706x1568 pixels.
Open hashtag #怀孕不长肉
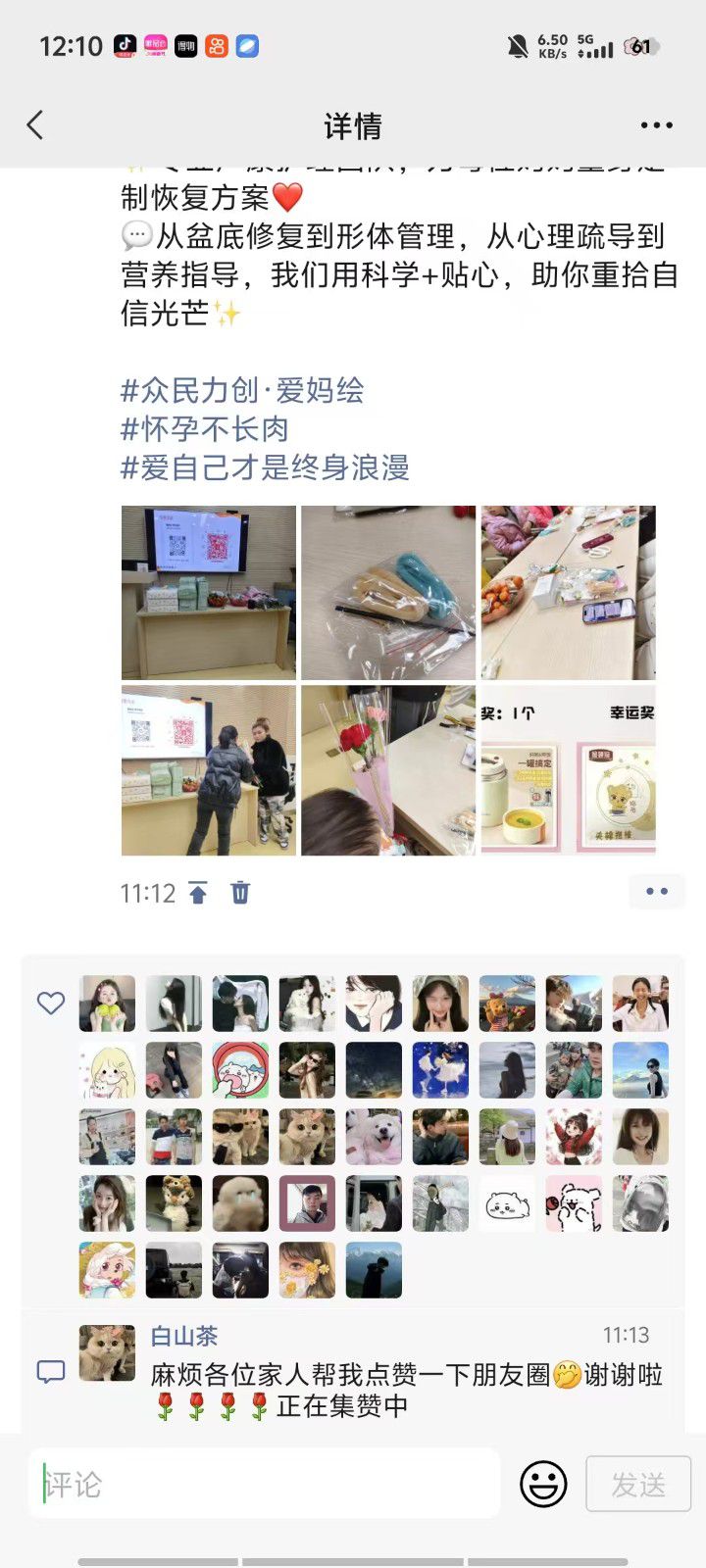pyautogui.click(x=204, y=429)
